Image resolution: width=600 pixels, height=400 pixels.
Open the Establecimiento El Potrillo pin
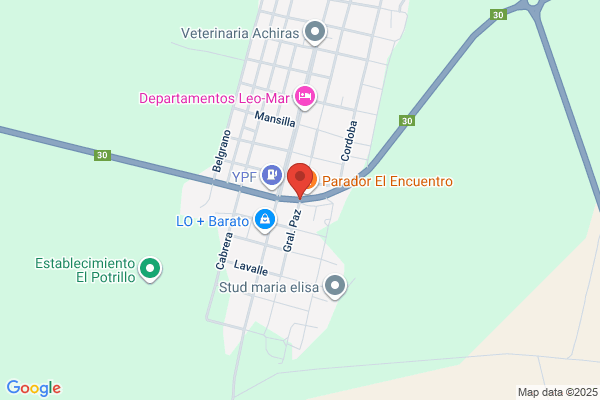coord(150,269)
